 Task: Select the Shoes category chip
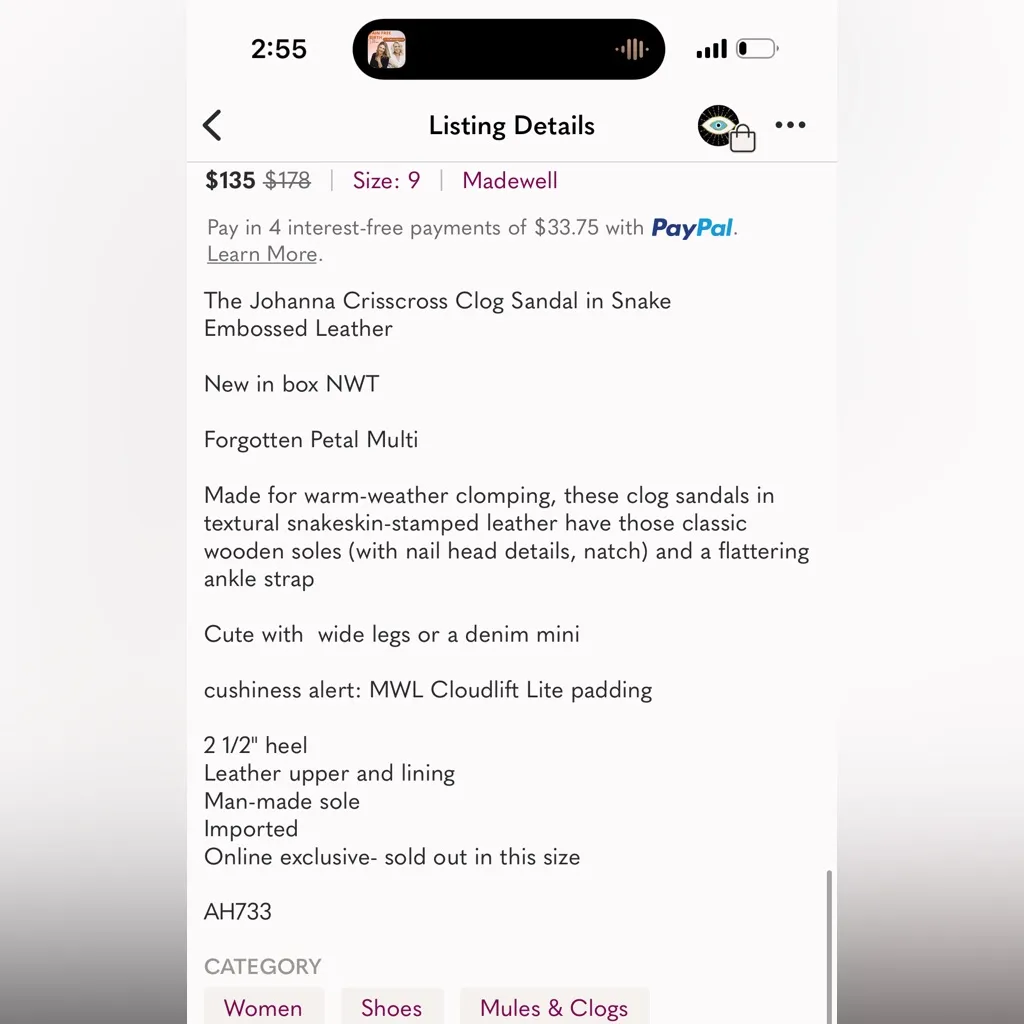[x=391, y=1007]
